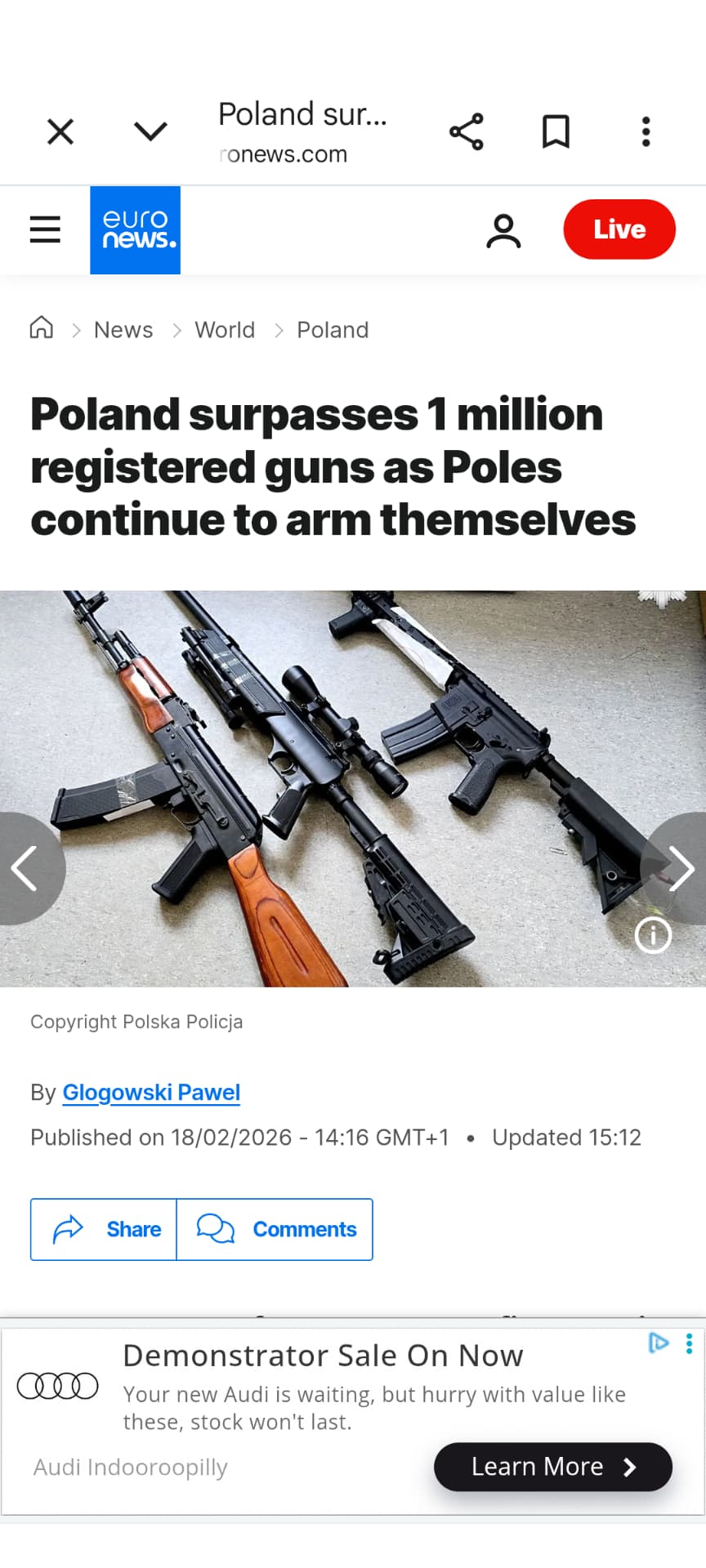The height and width of the screenshot is (1568, 706).
Task: Expand the page info chevron
Action: pyautogui.click(x=150, y=131)
